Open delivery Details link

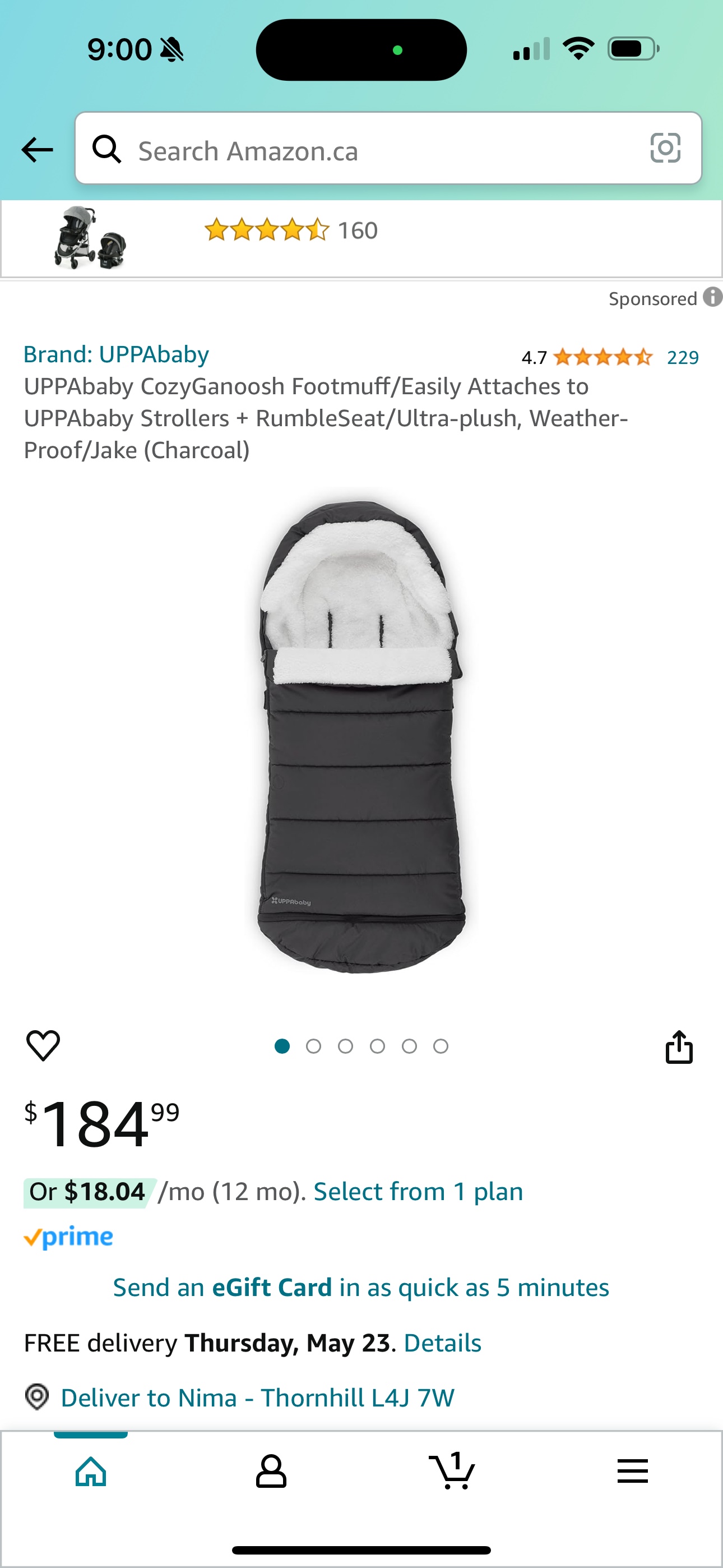(441, 1342)
